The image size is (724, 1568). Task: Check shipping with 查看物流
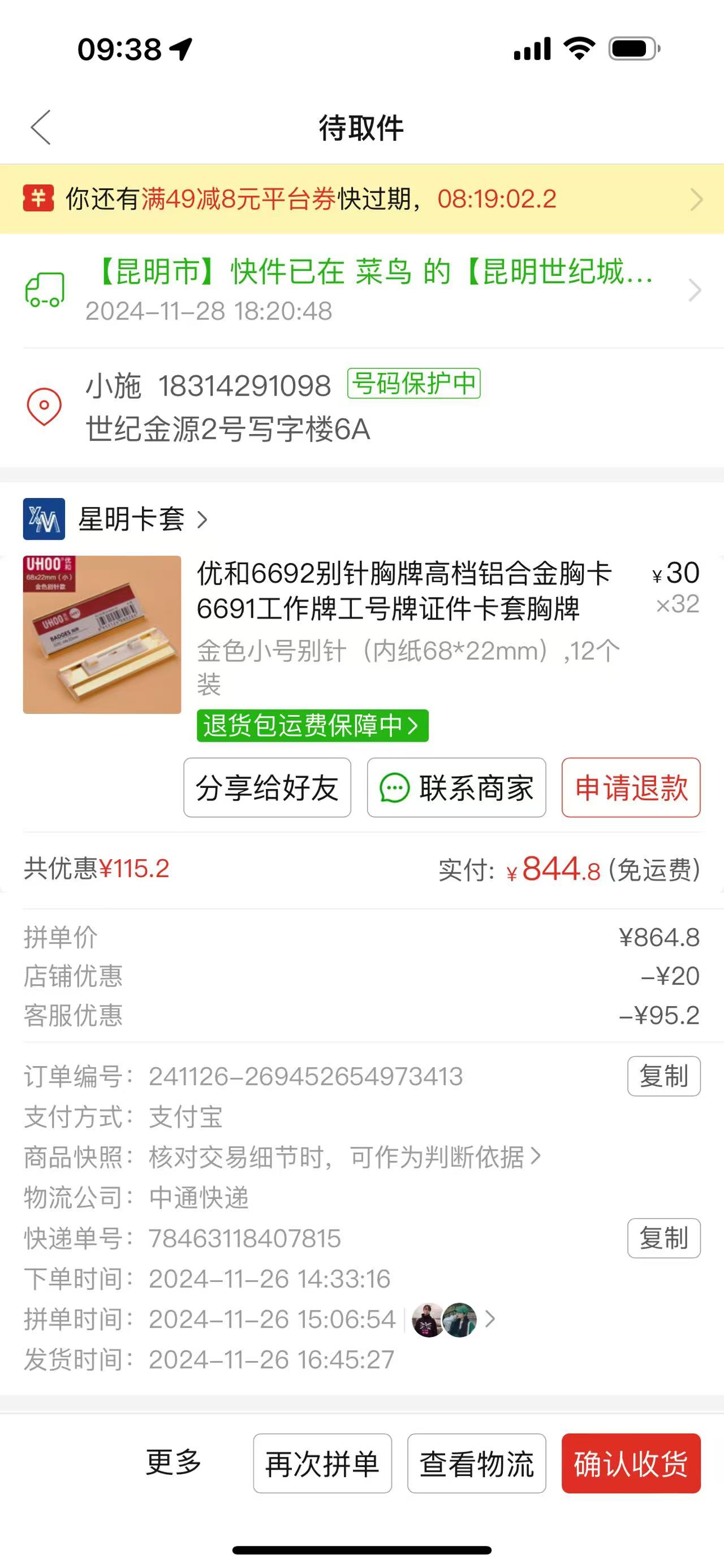point(476,1463)
